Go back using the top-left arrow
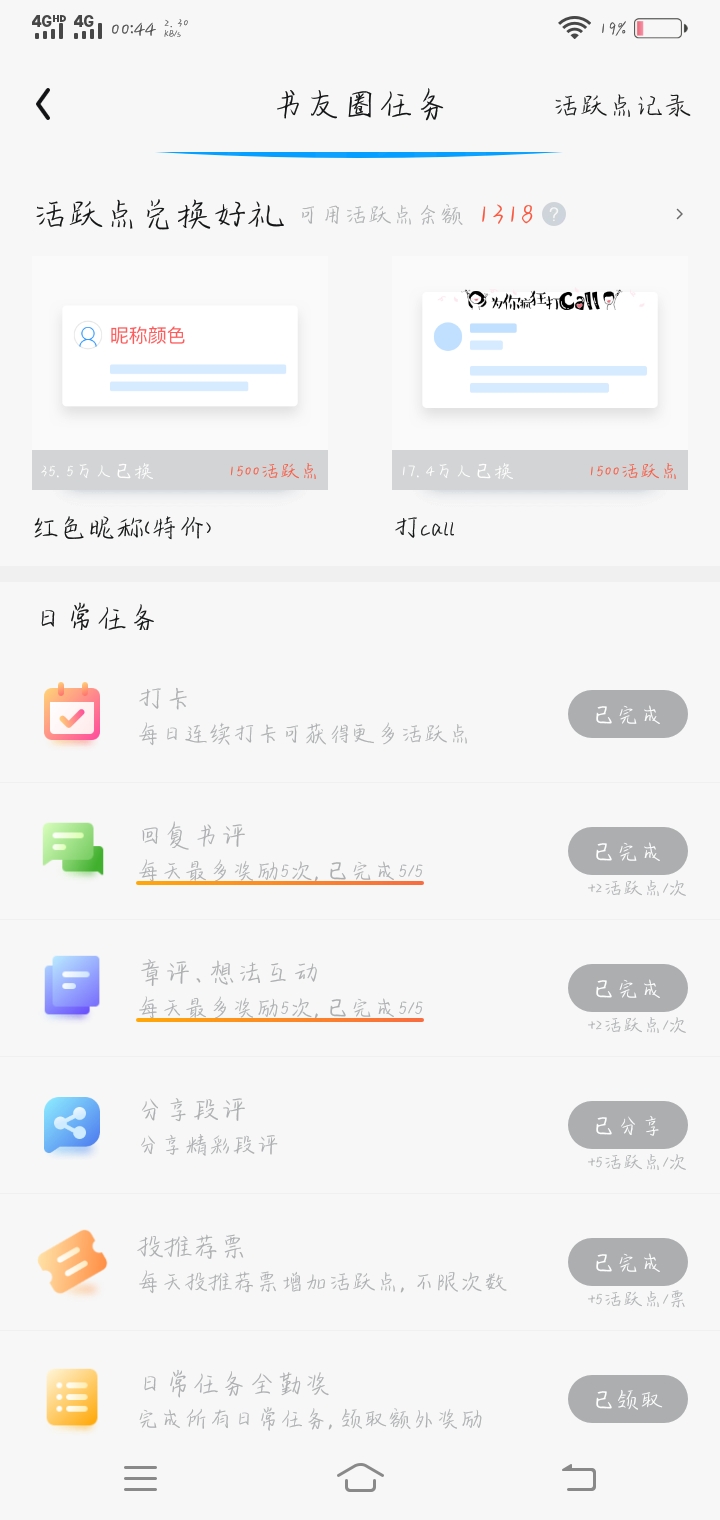 coord(43,105)
